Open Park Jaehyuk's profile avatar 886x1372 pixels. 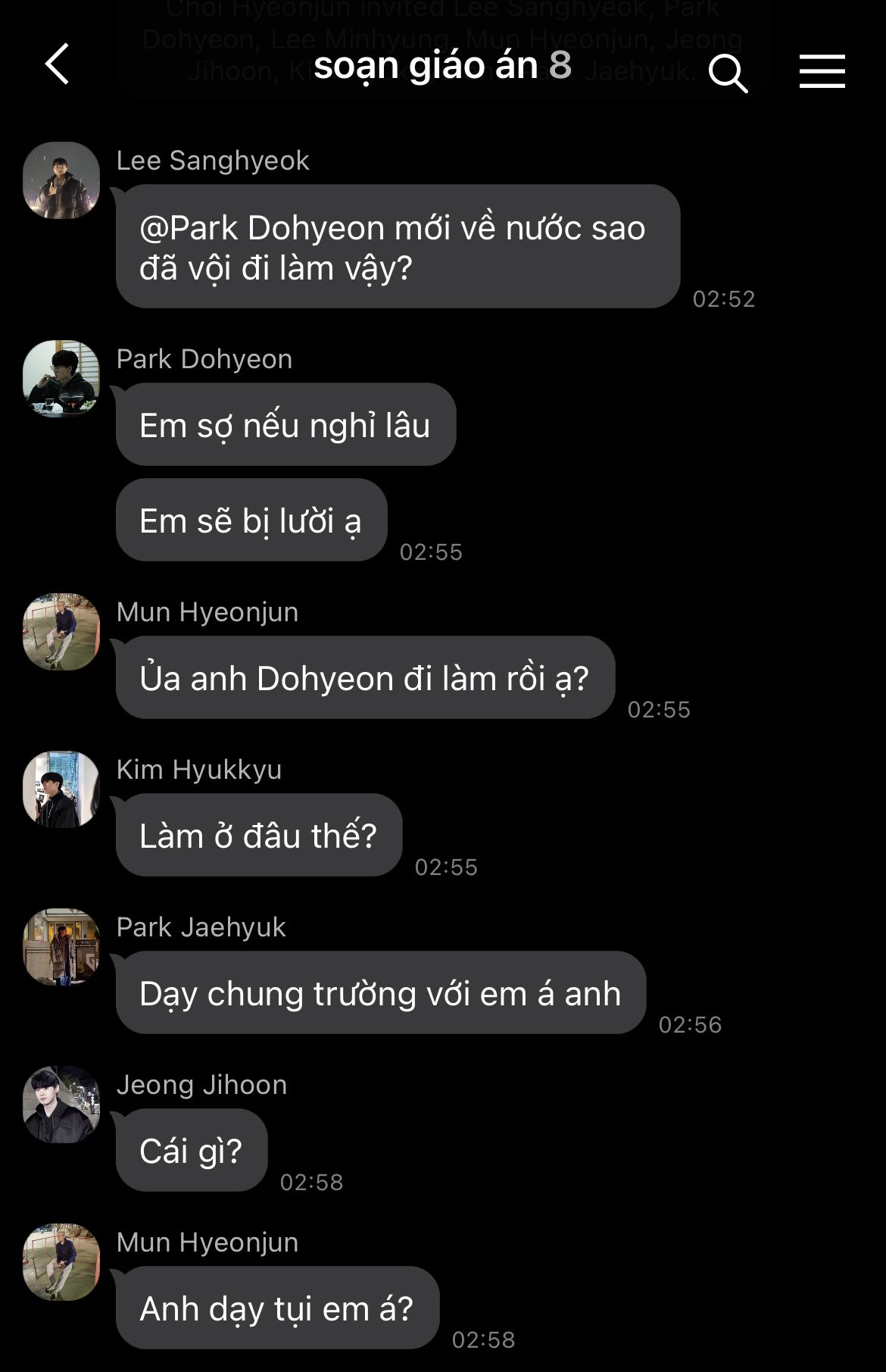pos(61,947)
